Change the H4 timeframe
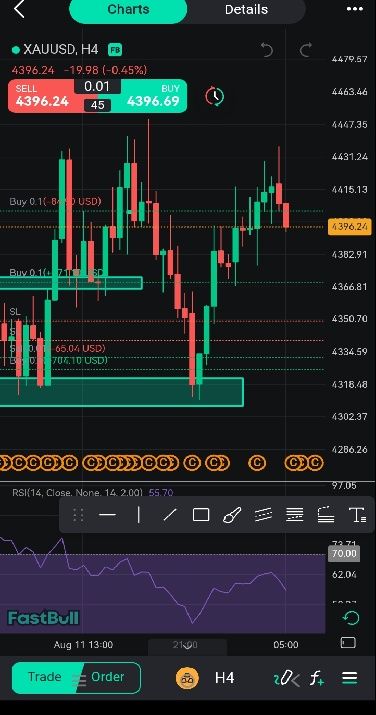 [x=224, y=678]
